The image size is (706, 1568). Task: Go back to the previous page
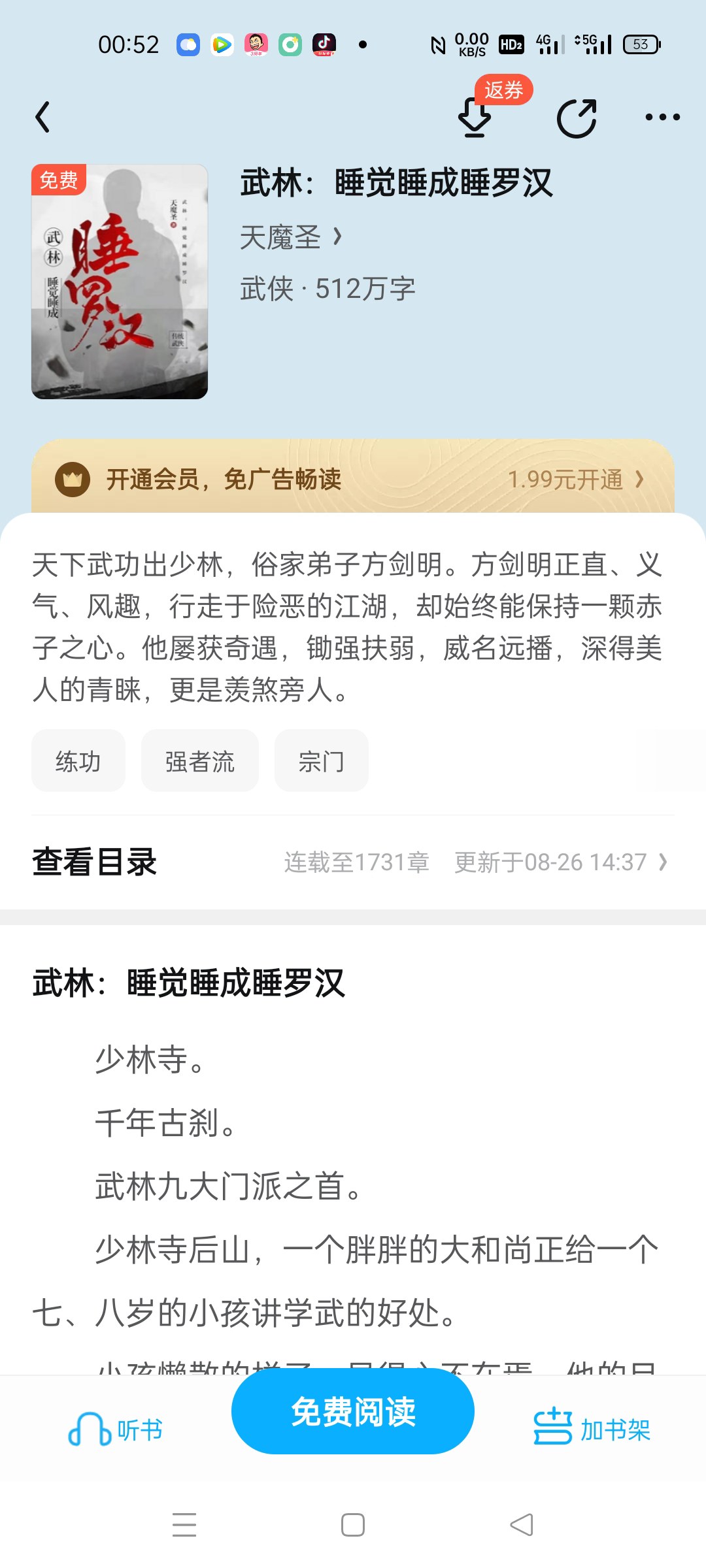[x=43, y=118]
